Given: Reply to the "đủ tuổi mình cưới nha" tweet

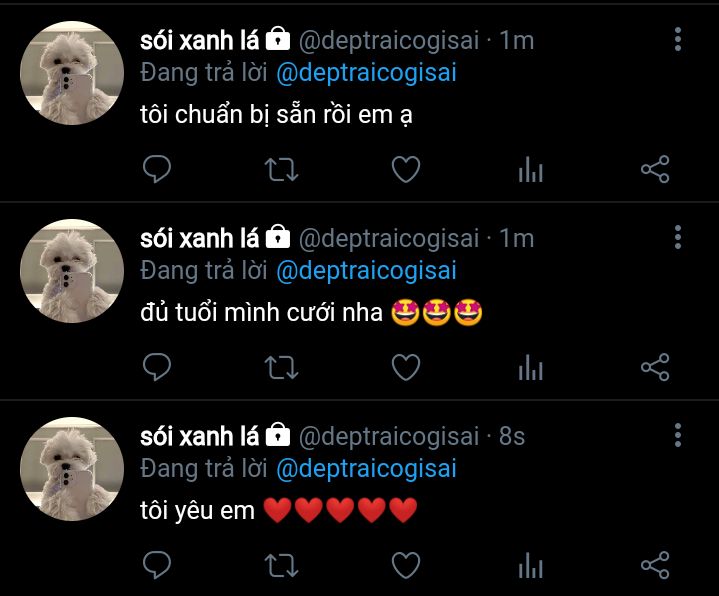Looking at the screenshot, I should (x=157, y=367).
